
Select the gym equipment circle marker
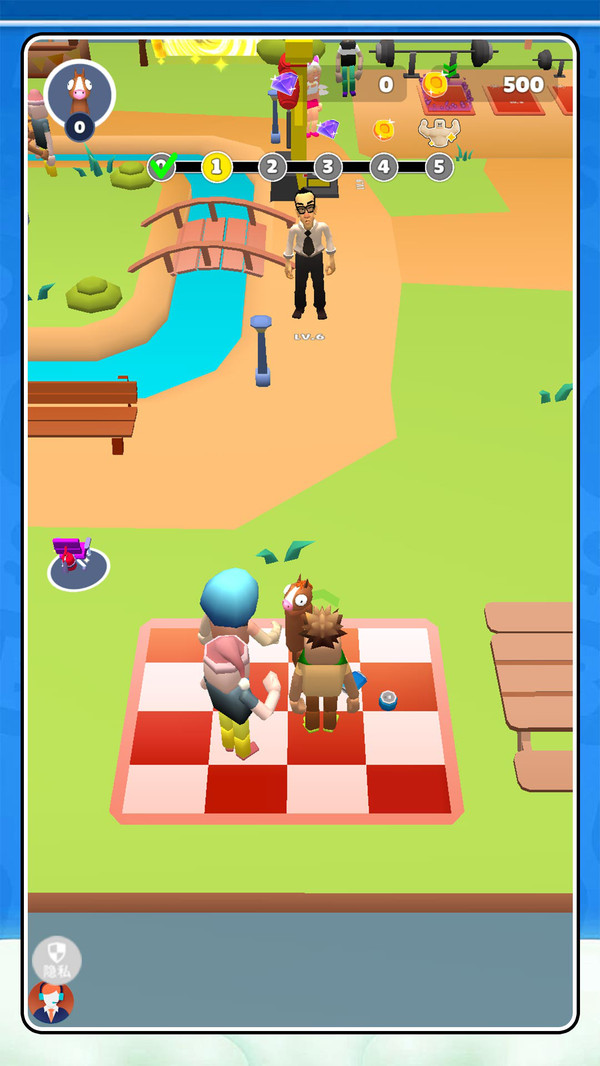point(78,564)
